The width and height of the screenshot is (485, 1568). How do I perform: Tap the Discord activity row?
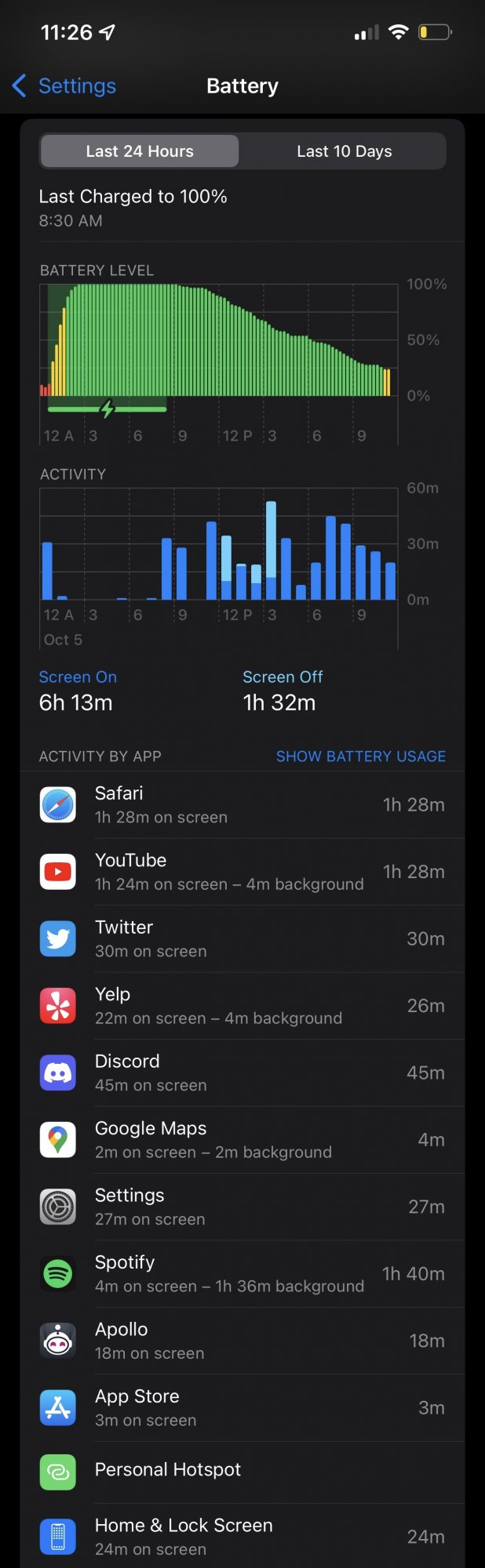point(242,1073)
